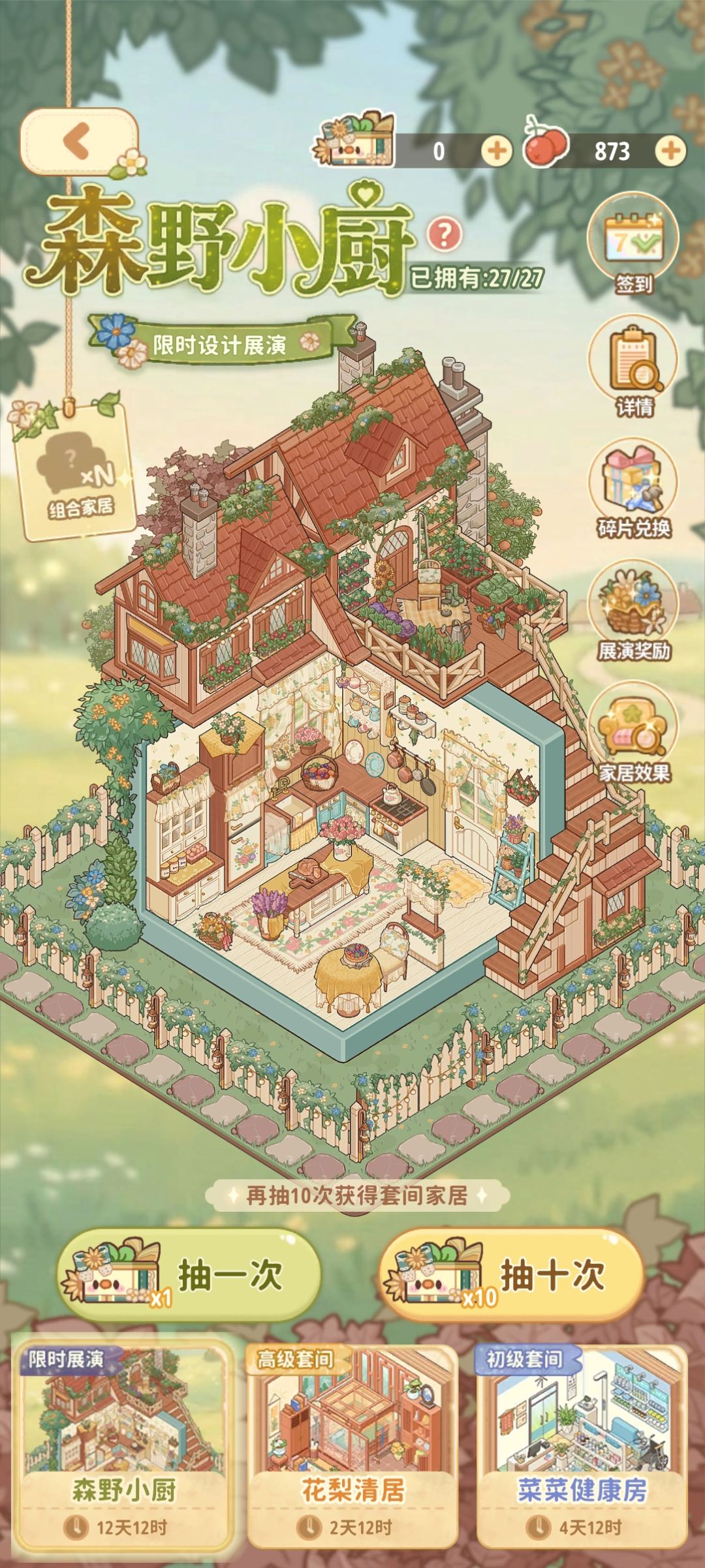Open 碎片兑换 fragment exchange

(633, 489)
